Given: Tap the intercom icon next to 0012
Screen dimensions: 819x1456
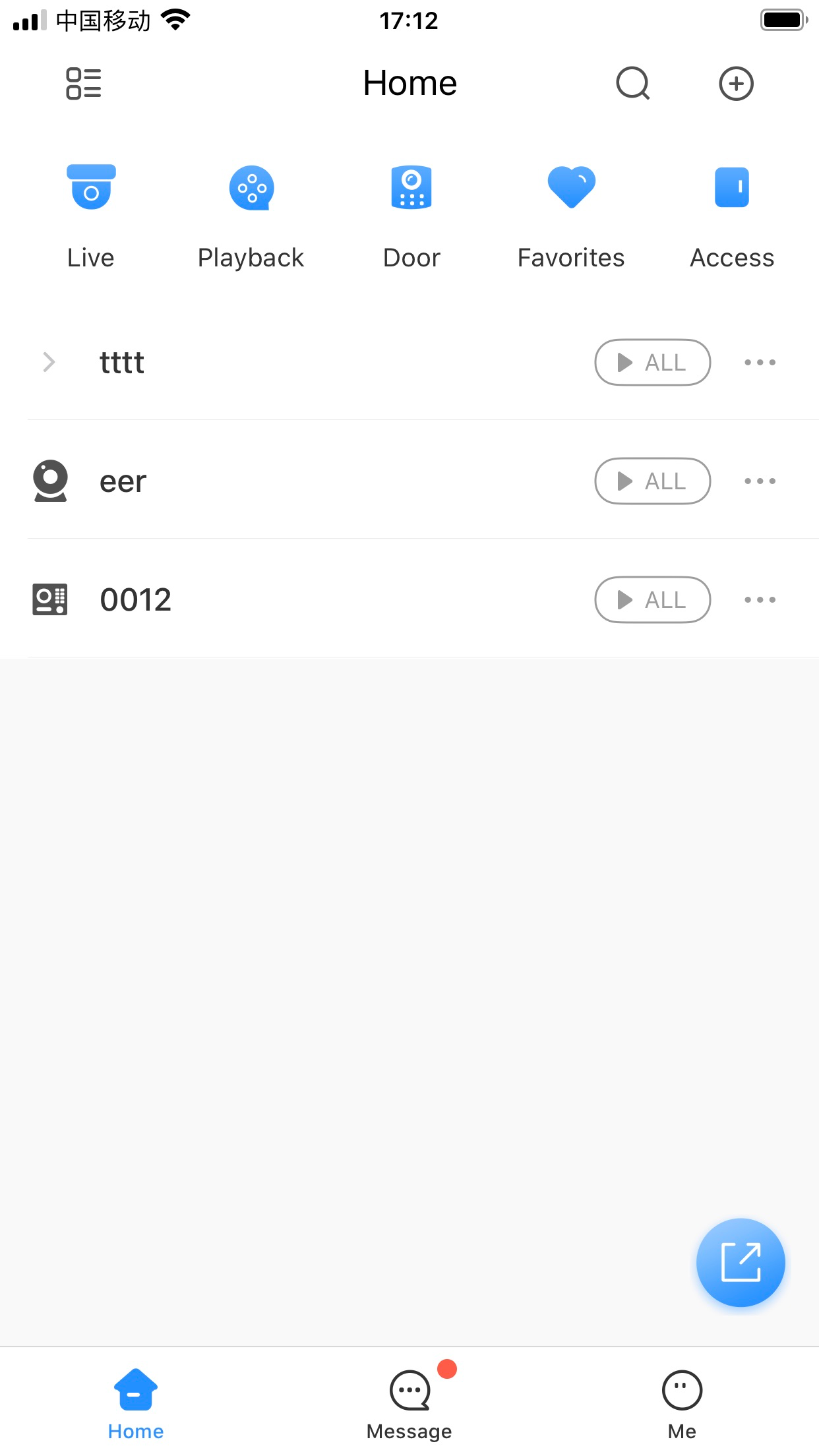Looking at the screenshot, I should tap(49, 599).
